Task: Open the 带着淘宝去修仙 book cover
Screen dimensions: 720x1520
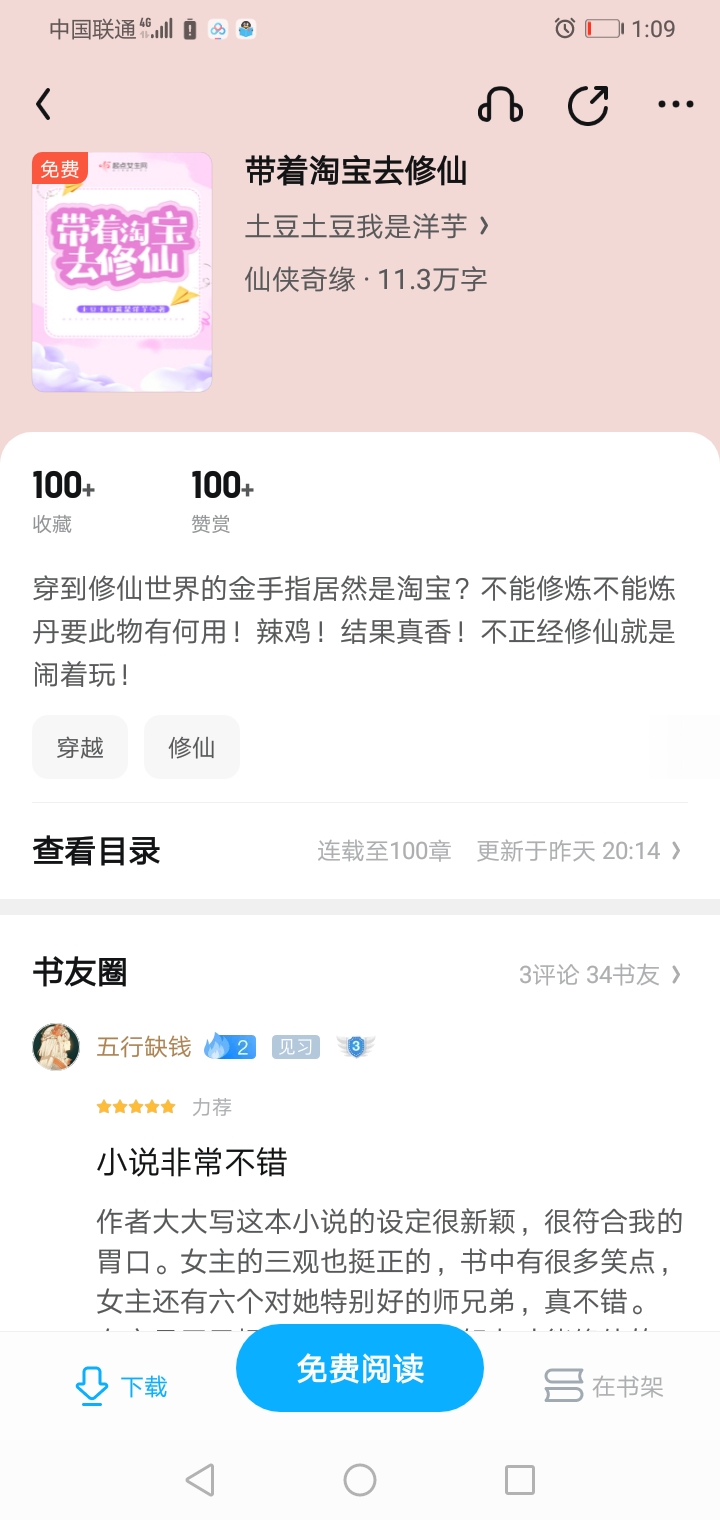Action: point(122,272)
